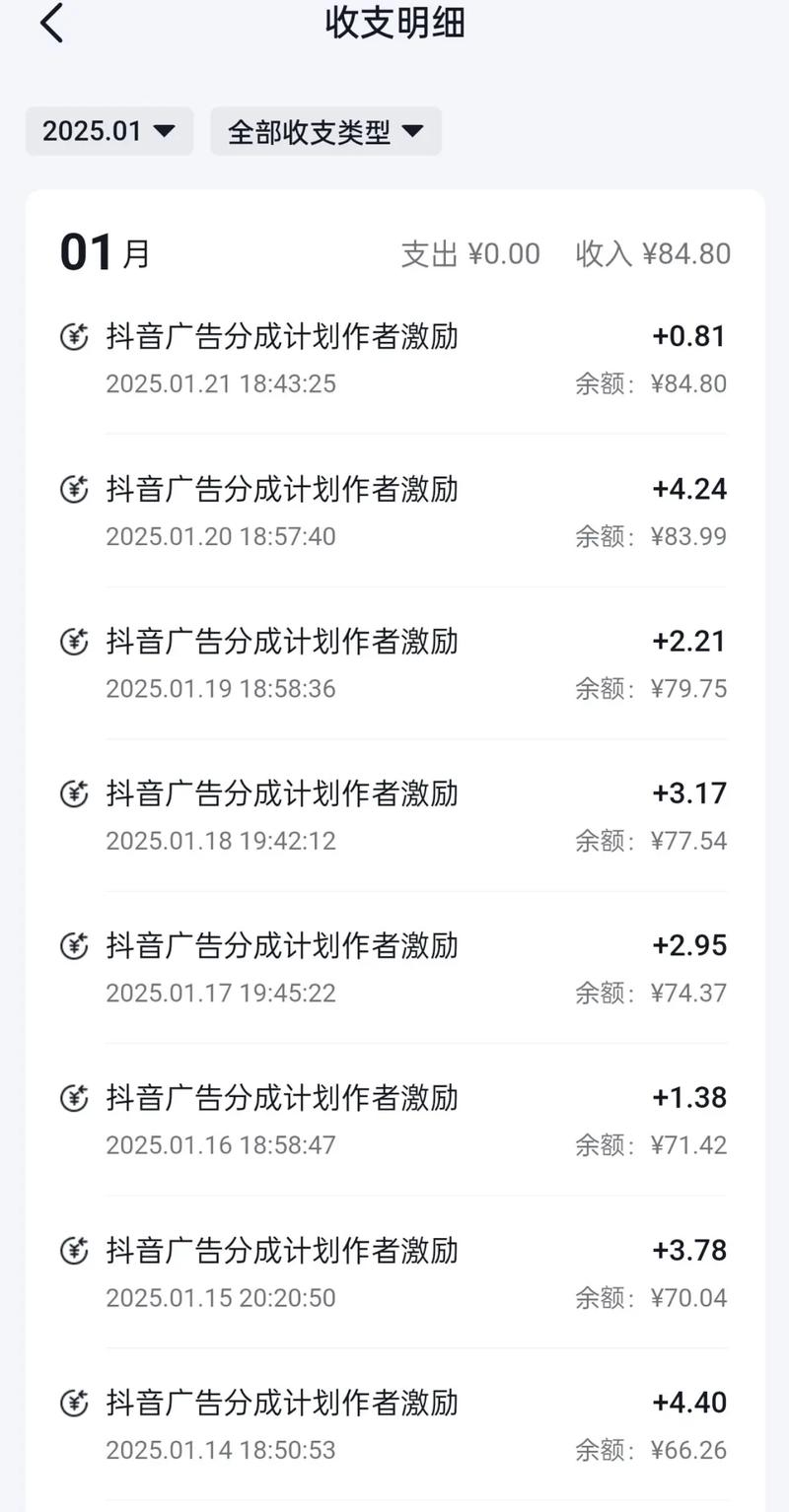Expand the 全部收支类型 type filter
The width and height of the screenshot is (789, 1512).
325,130
